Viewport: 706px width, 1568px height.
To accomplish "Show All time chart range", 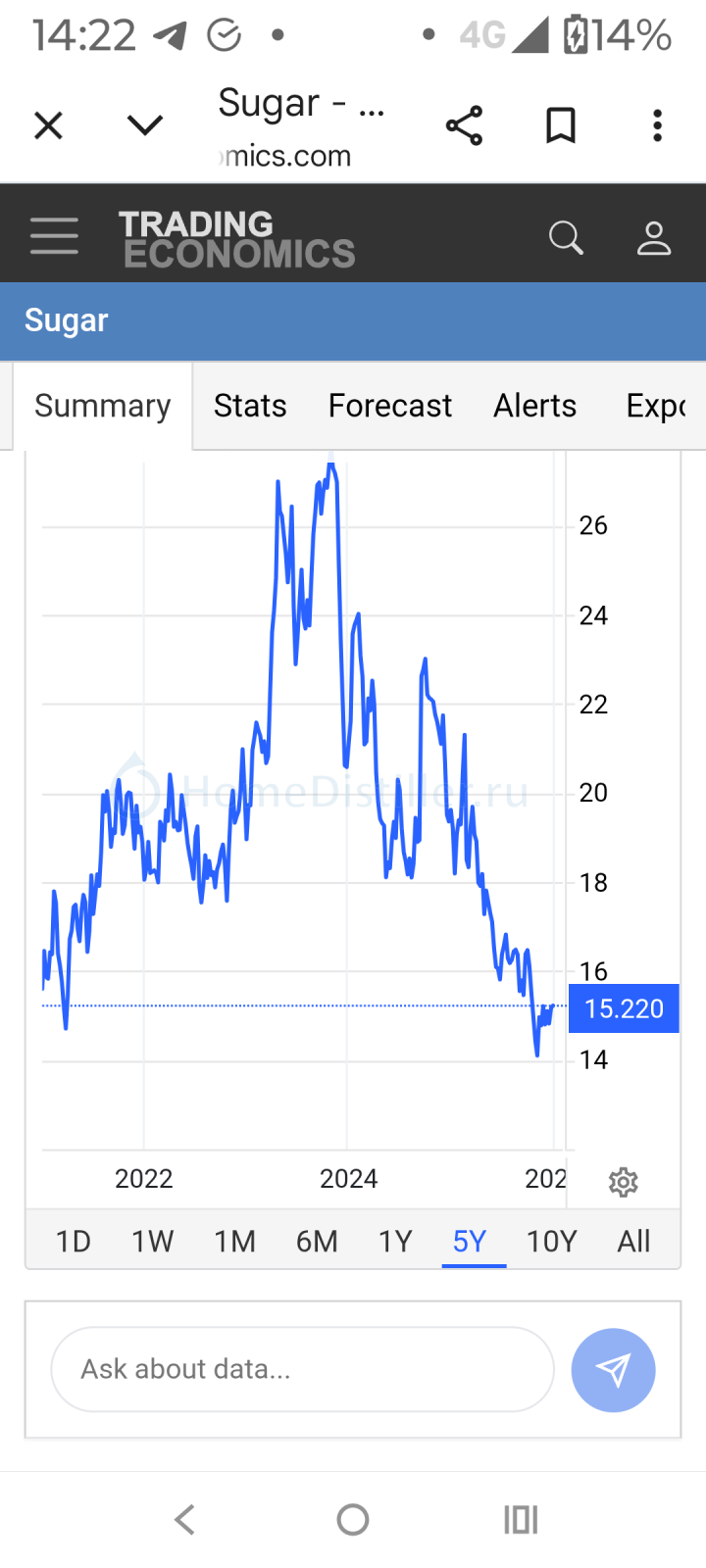I will (x=633, y=1242).
